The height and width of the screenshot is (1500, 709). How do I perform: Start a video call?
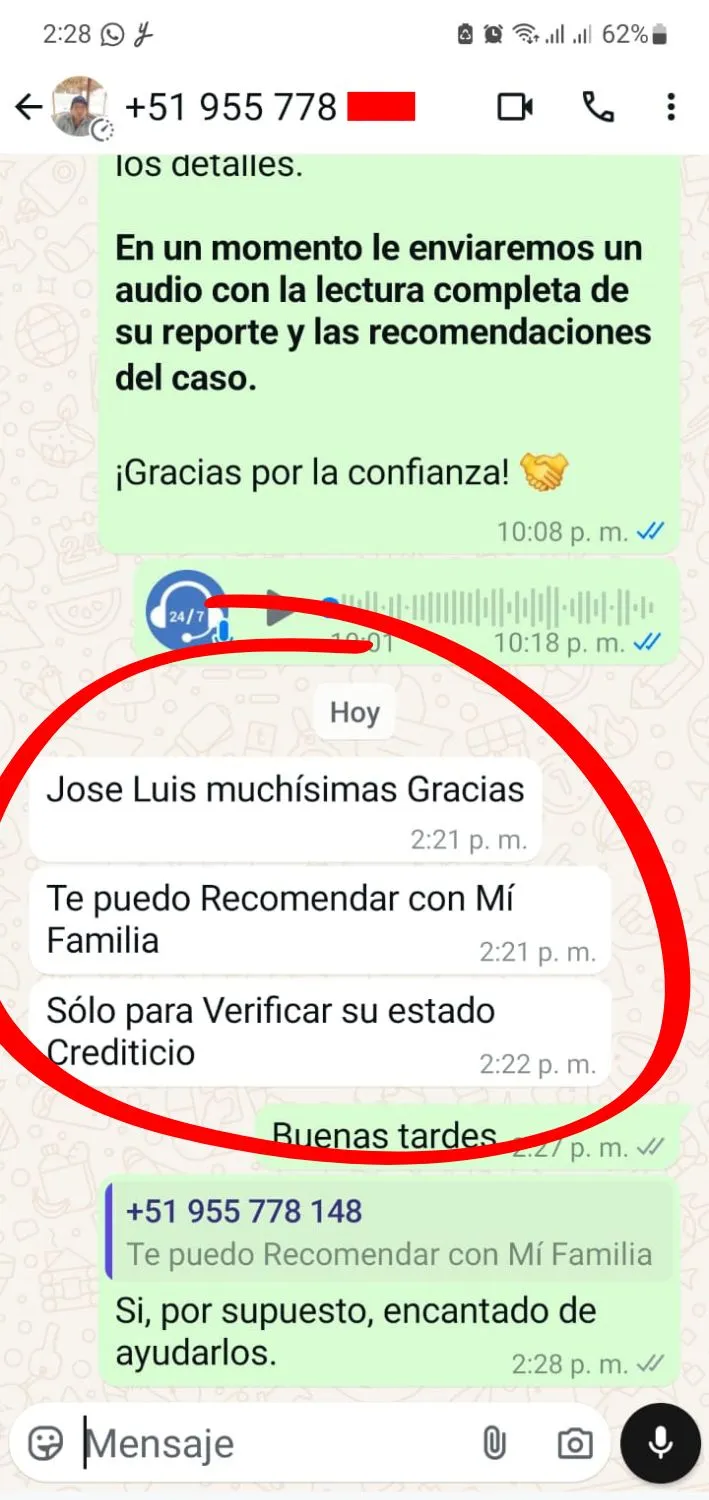tap(515, 107)
